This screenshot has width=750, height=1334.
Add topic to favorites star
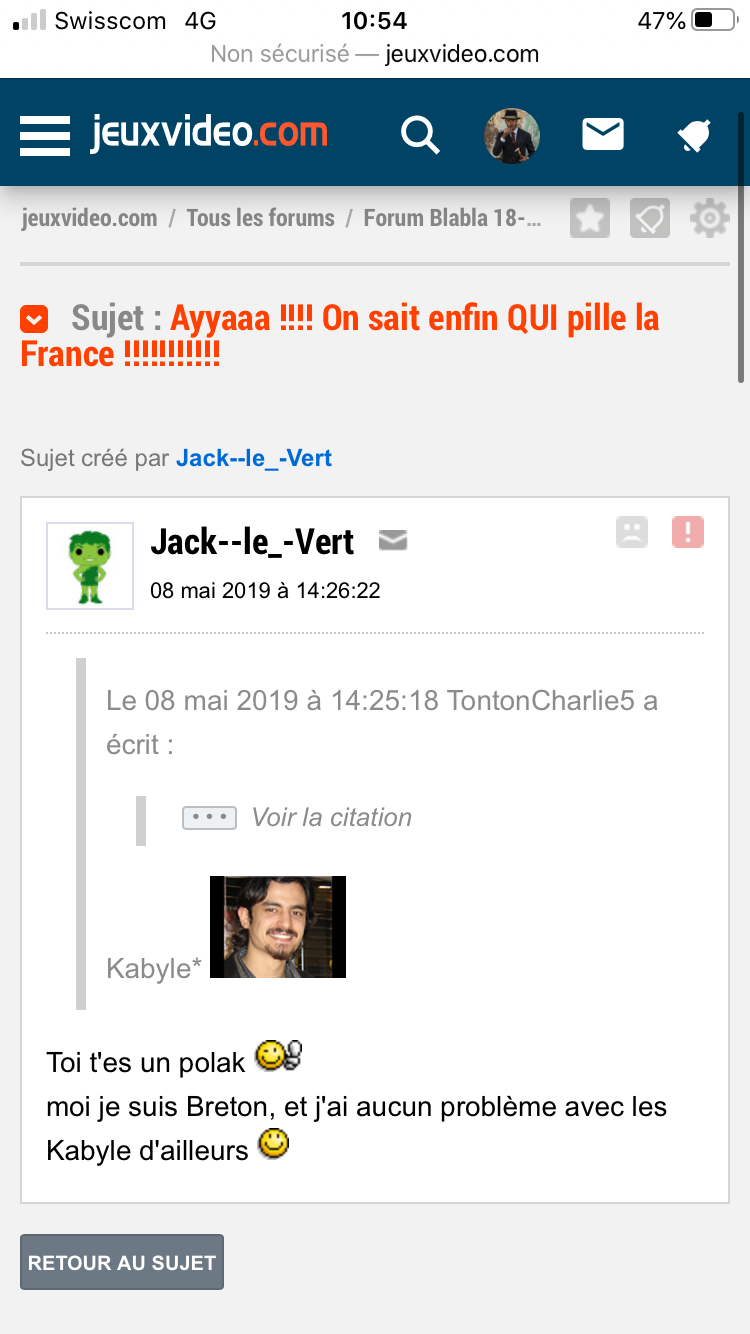[x=590, y=218]
